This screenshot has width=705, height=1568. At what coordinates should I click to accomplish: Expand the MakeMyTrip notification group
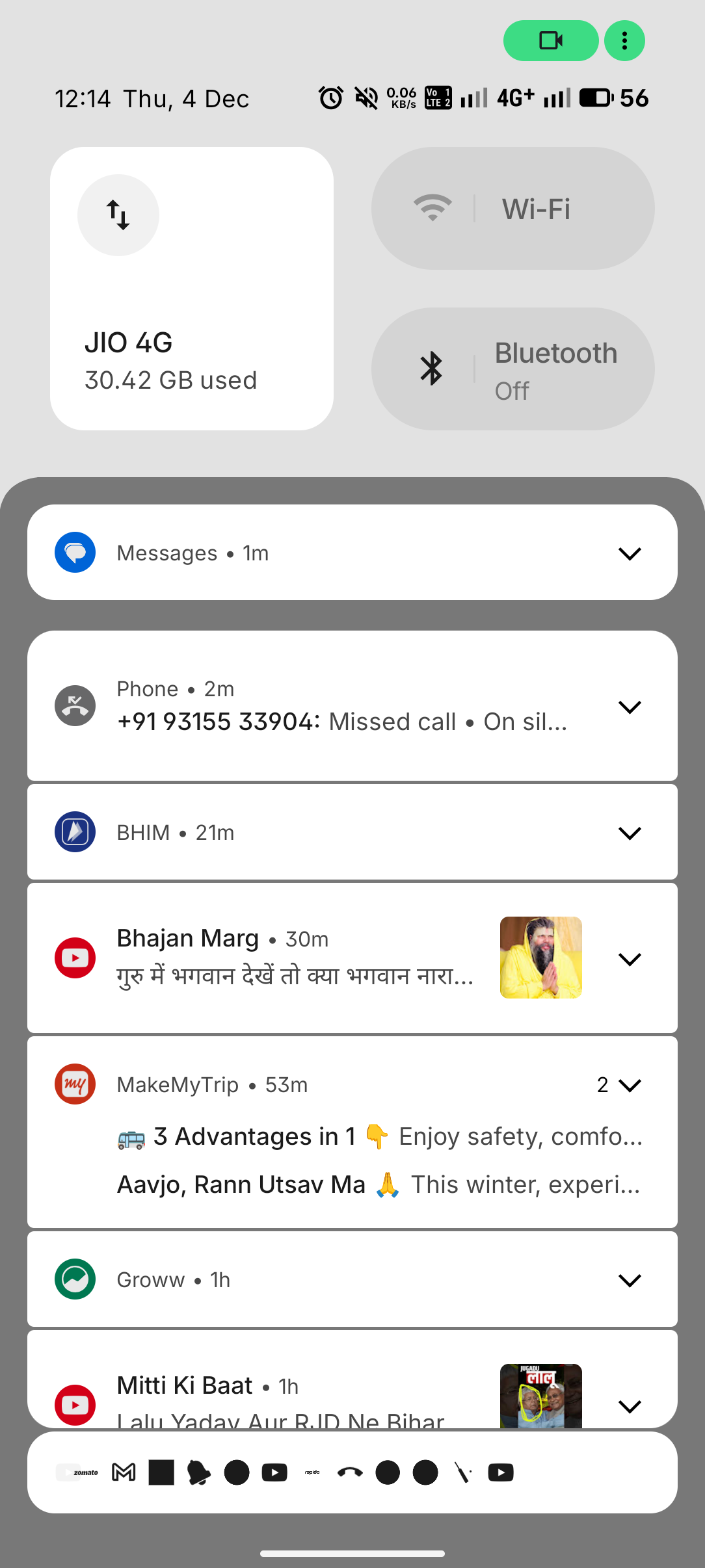pyautogui.click(x=628, y=1085)
